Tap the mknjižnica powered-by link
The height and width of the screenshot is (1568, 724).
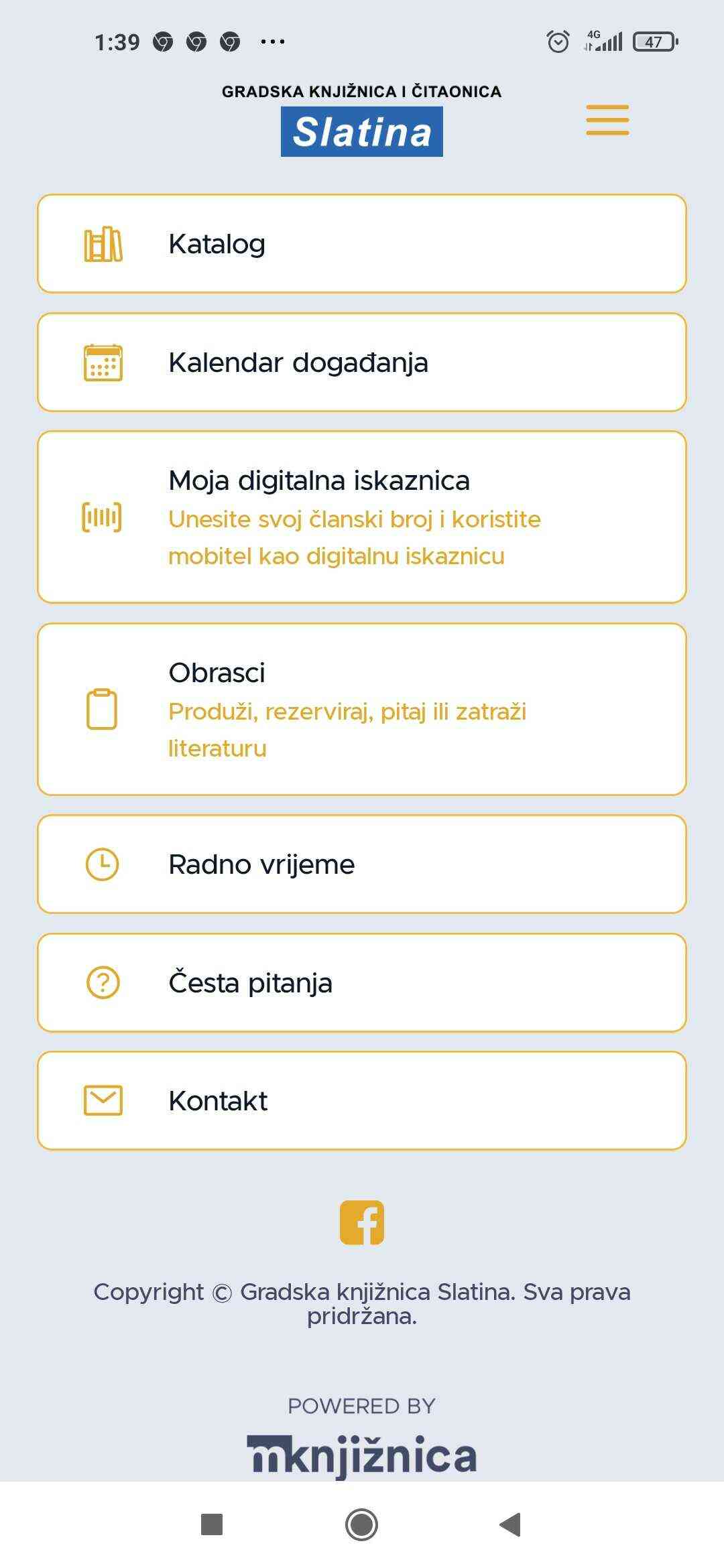click(362, 1455)
